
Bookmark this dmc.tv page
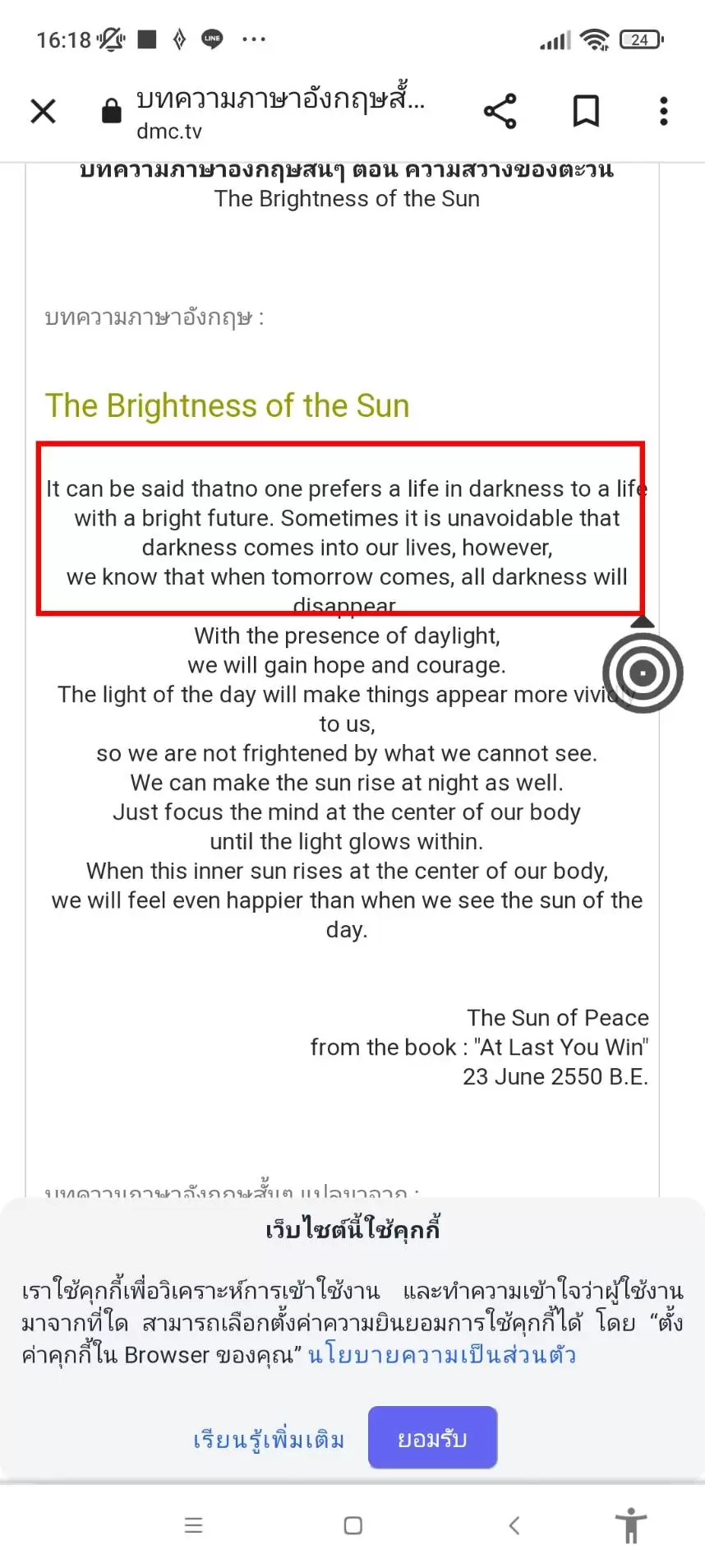coord(586,111)
